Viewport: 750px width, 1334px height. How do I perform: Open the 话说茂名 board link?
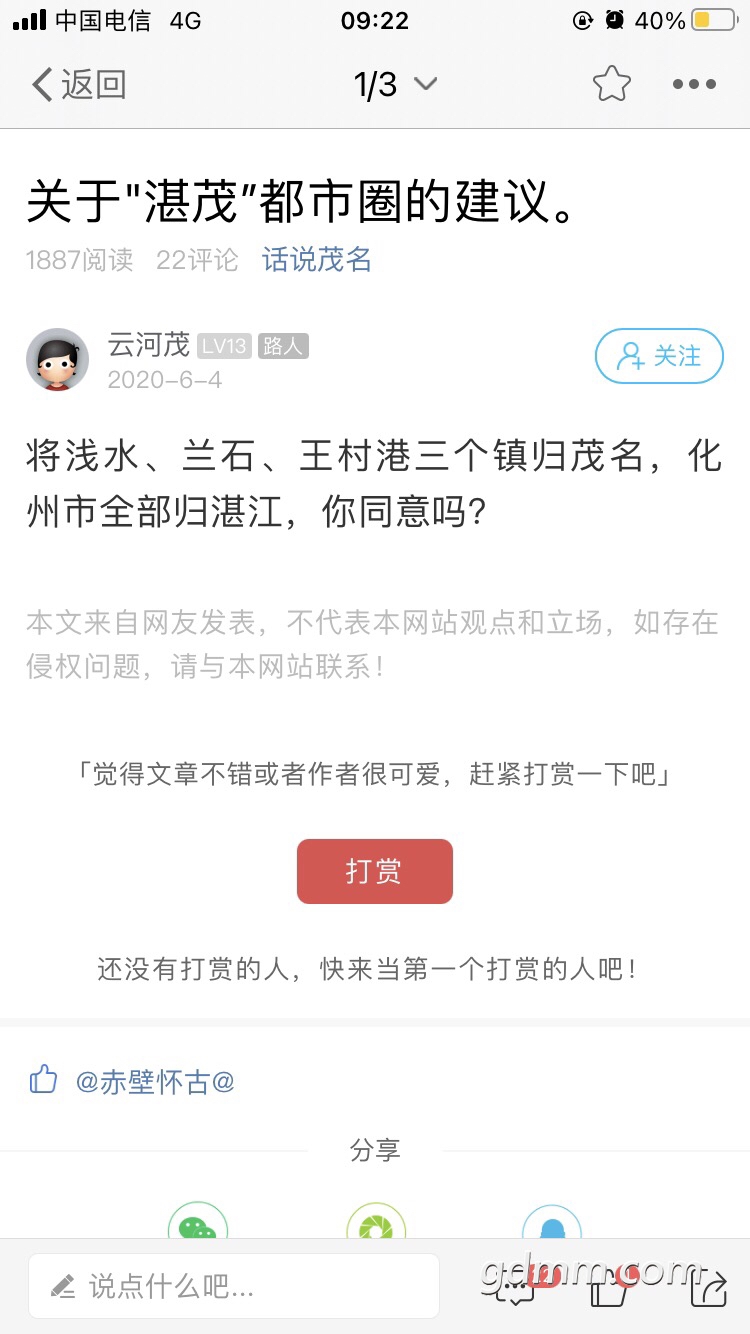pos(316,260)
